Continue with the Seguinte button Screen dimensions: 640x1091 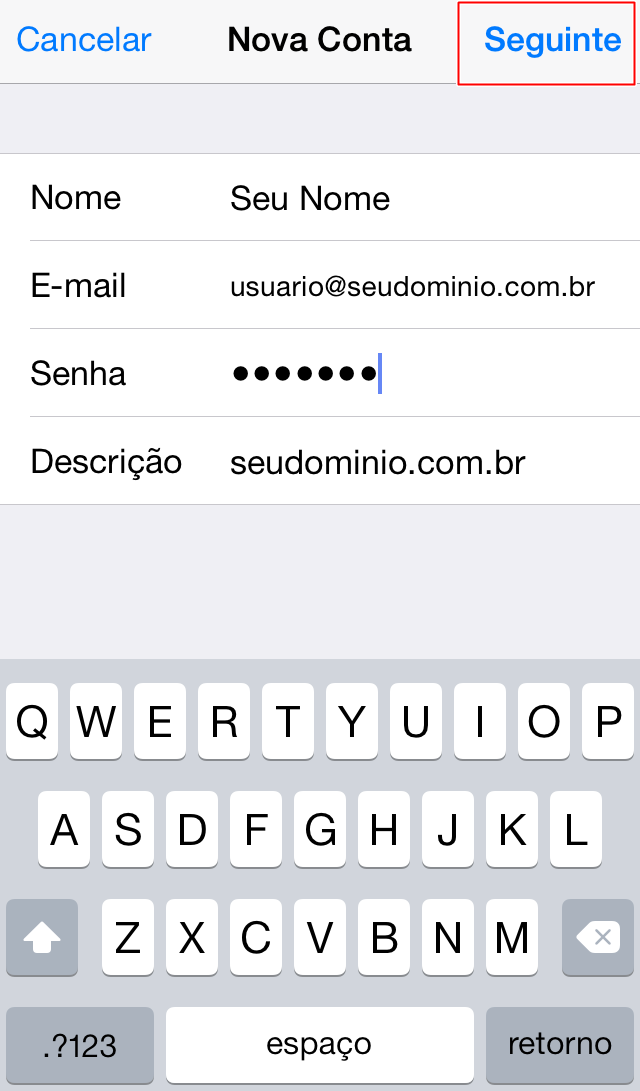coord(552,40)
